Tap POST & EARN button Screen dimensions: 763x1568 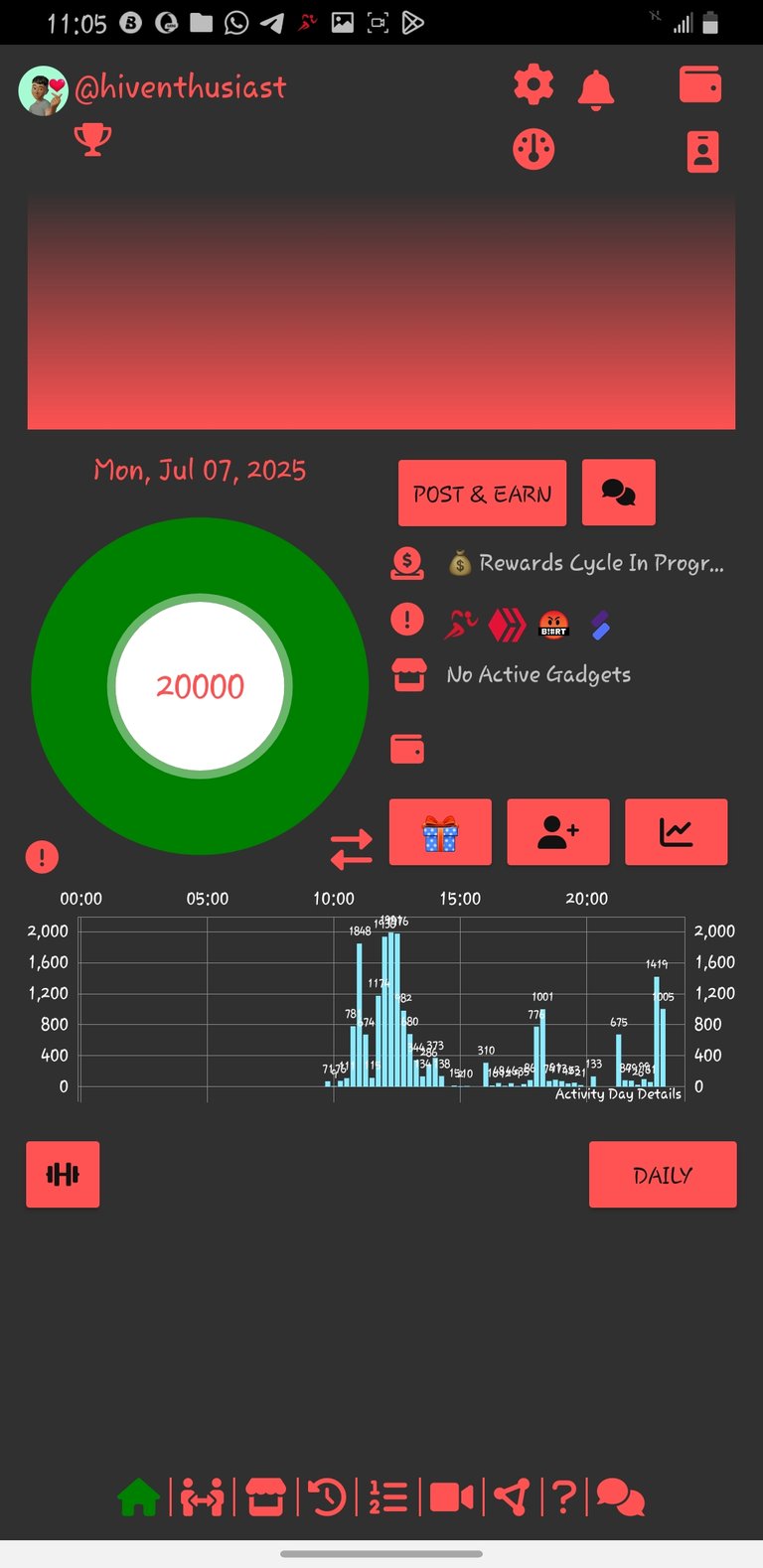[x=482, y=493]
